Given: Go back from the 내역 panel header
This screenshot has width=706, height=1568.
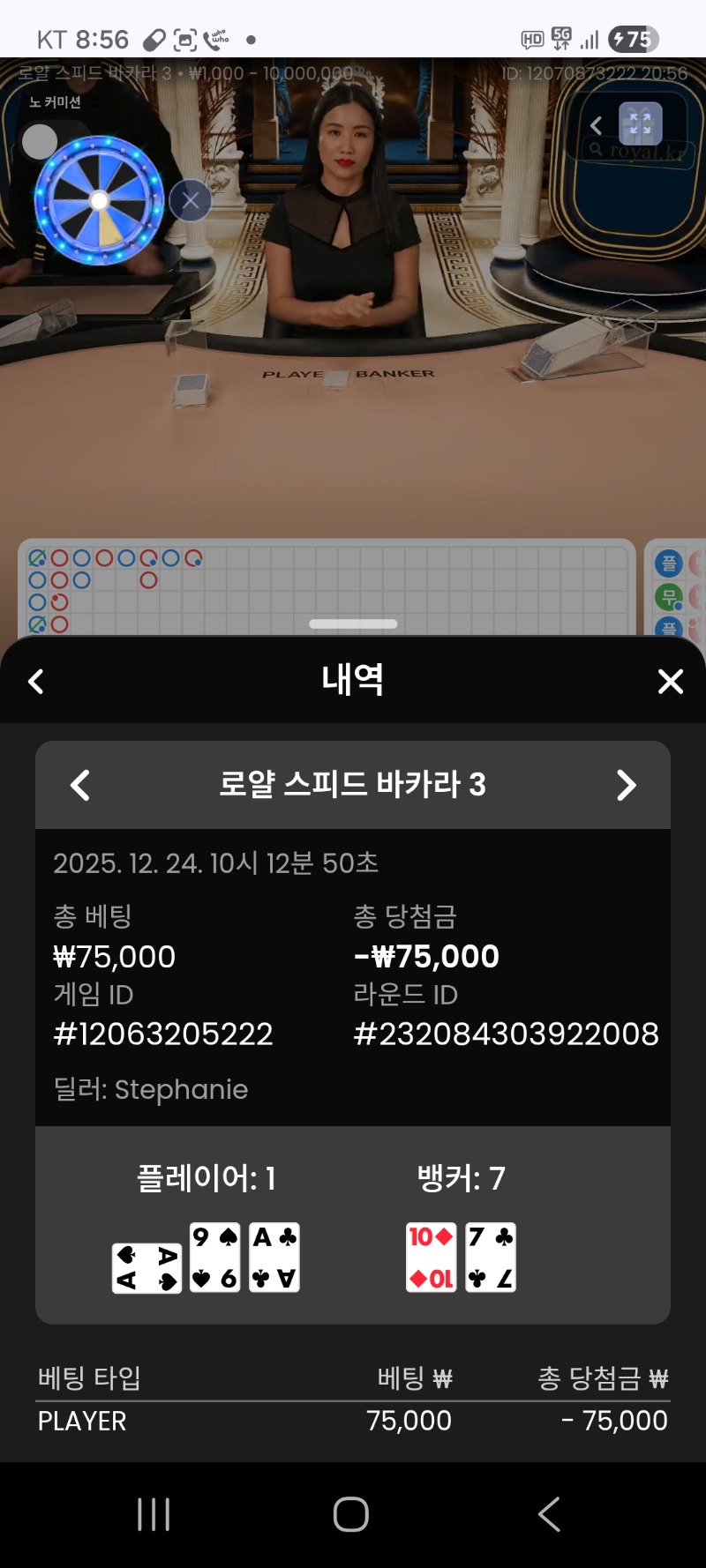Looking at the screenshot, I should pyautogui.click(x=36, y=681).
